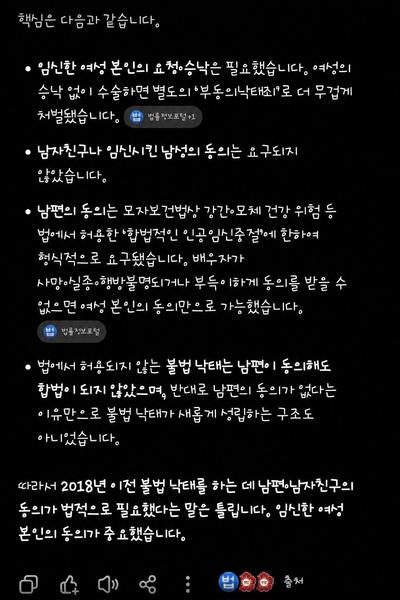Image resolution: width=400 pixels, height=600 pixels.
Task: Give the answer a thumbs up
Action: (x=69, y=584)
